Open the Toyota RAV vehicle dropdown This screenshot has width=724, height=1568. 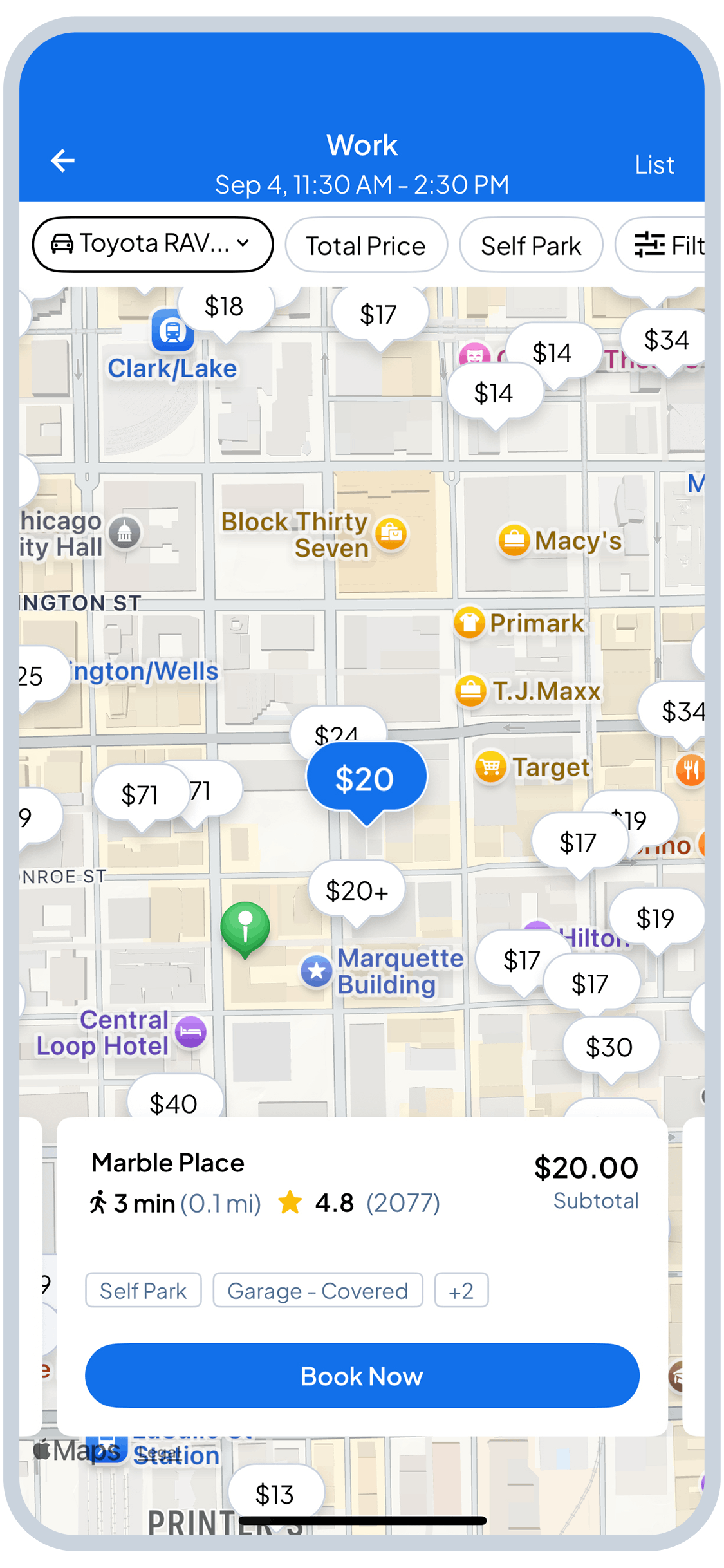[153, 245]
